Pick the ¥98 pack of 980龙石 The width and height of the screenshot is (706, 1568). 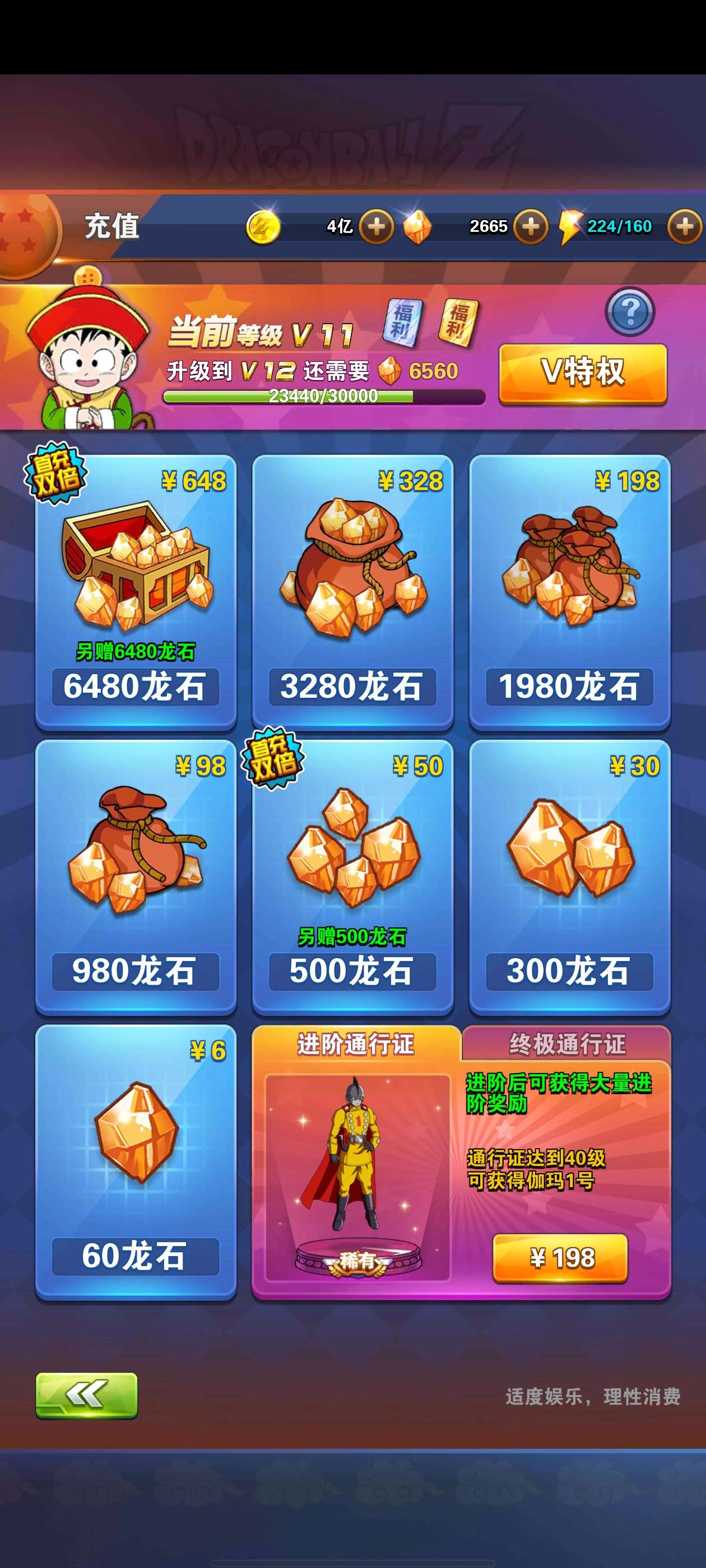136,876
